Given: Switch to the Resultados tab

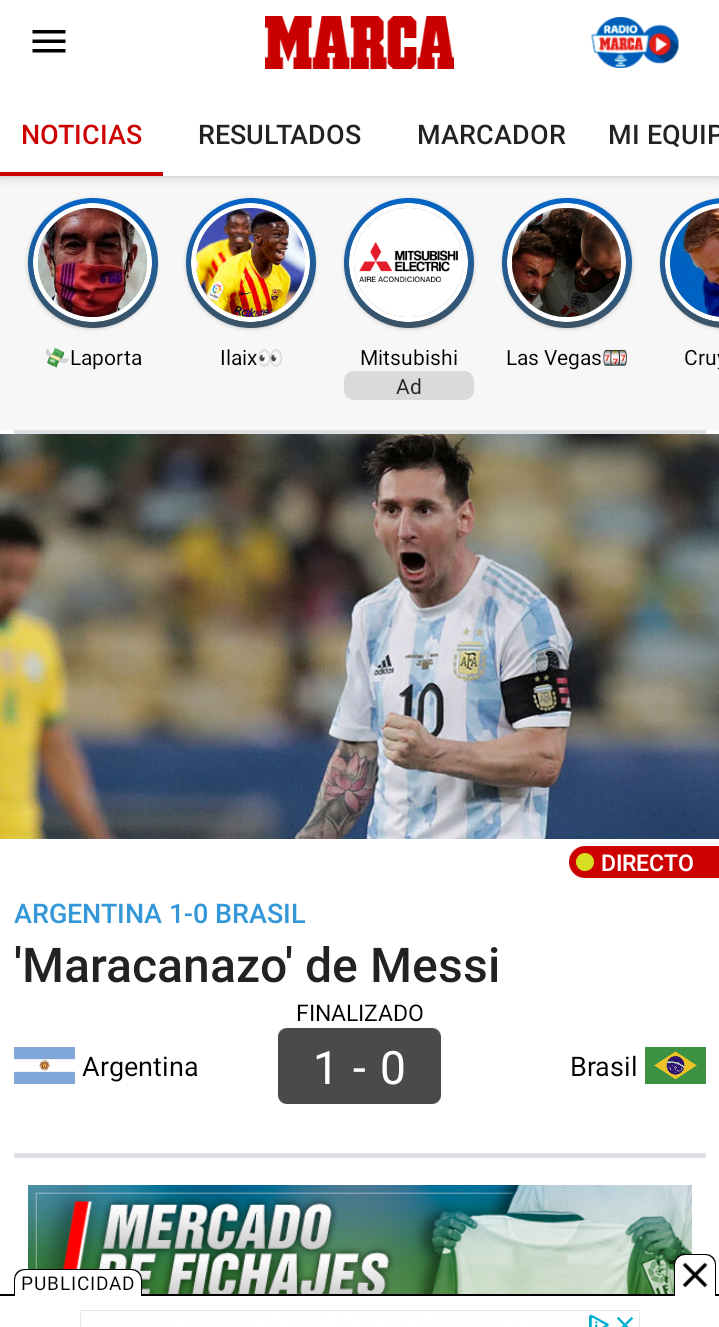Looking at the screenshot, I should pyautogui.click(x=279, y=135).
